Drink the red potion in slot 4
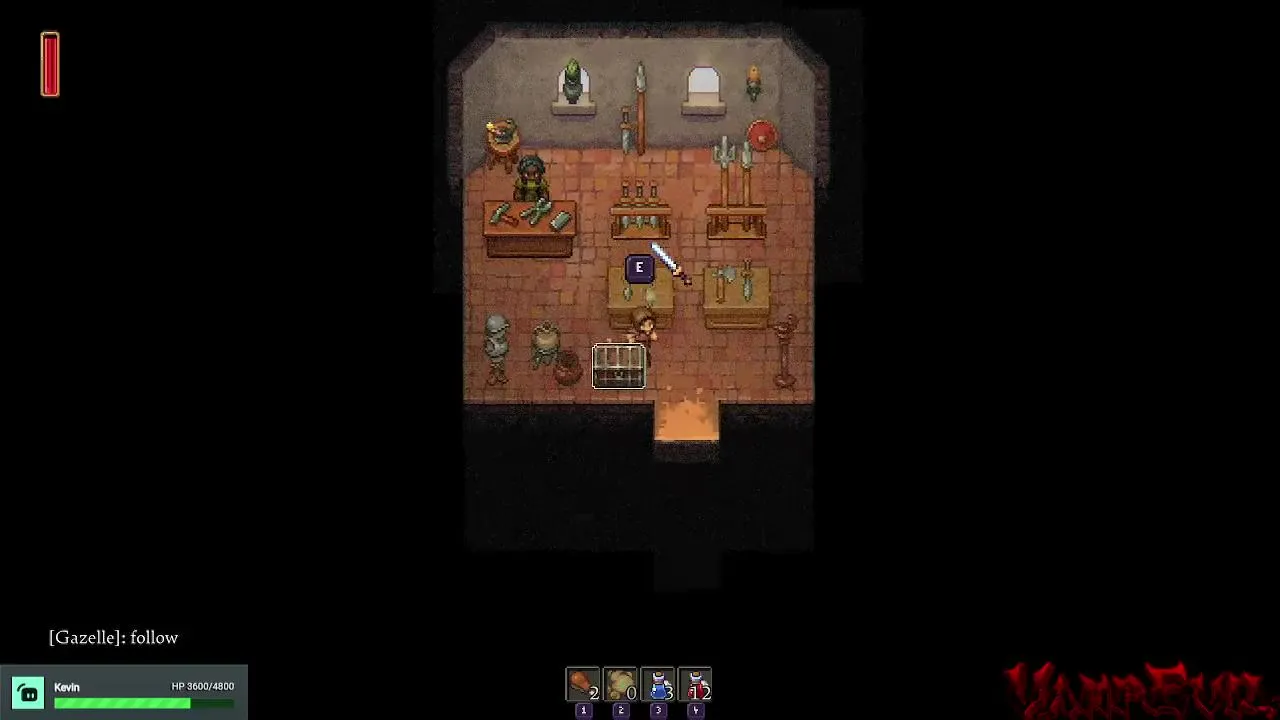The height and width of the screenshot is (720, 1280). (695, 685)
